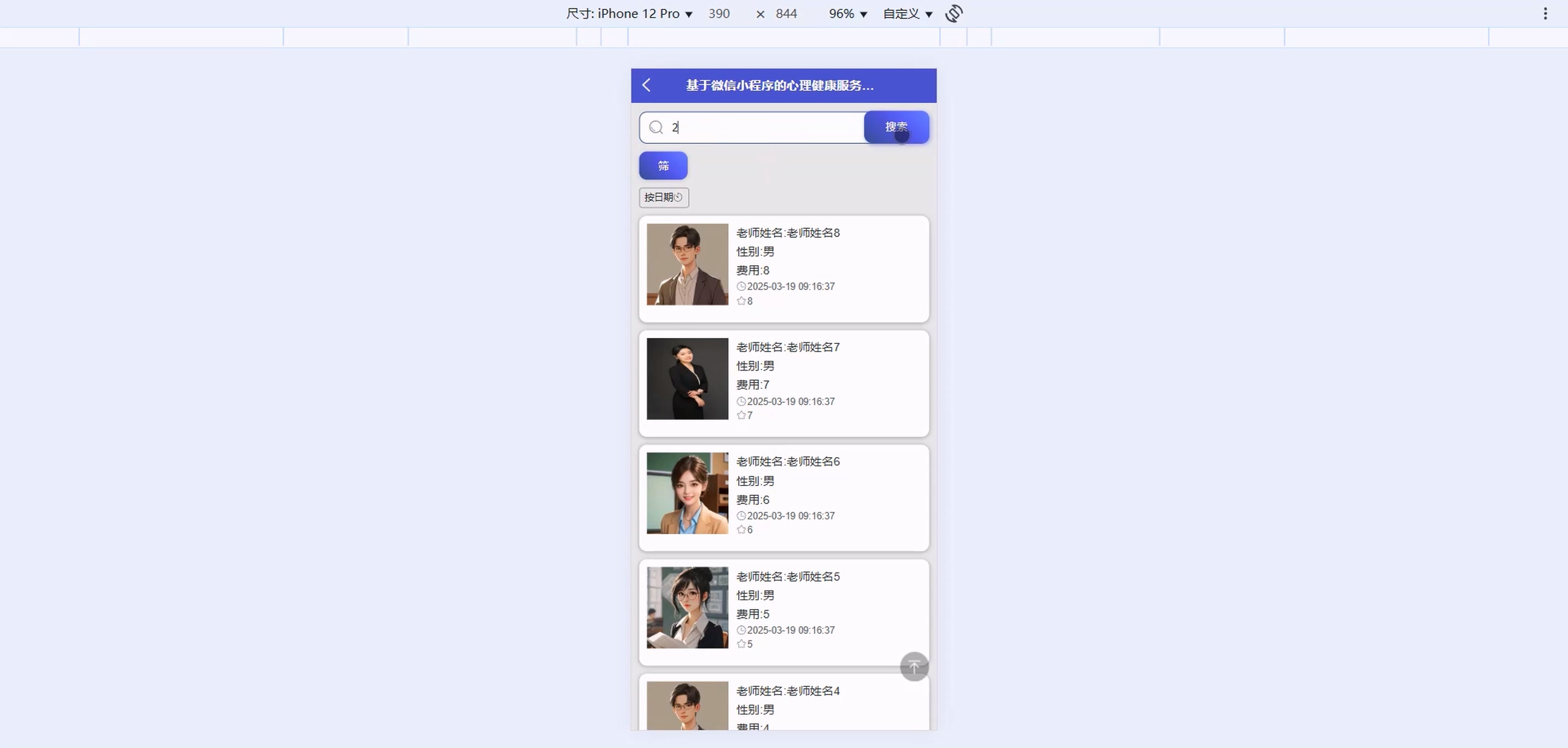
Task: Rotate the device orientation
Action: point(954,13)
